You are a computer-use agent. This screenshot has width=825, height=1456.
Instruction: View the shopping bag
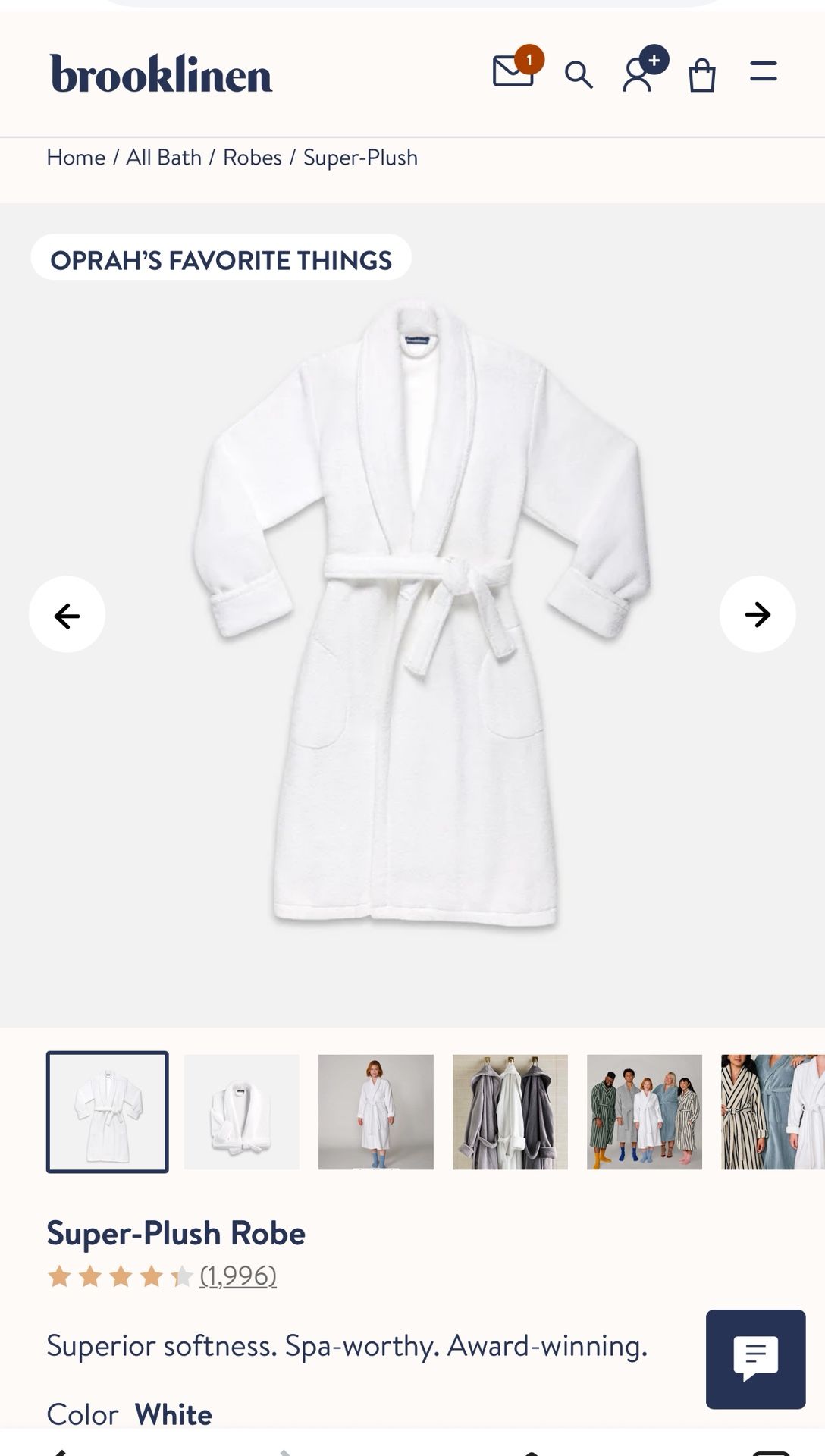[x=701, y=75]
